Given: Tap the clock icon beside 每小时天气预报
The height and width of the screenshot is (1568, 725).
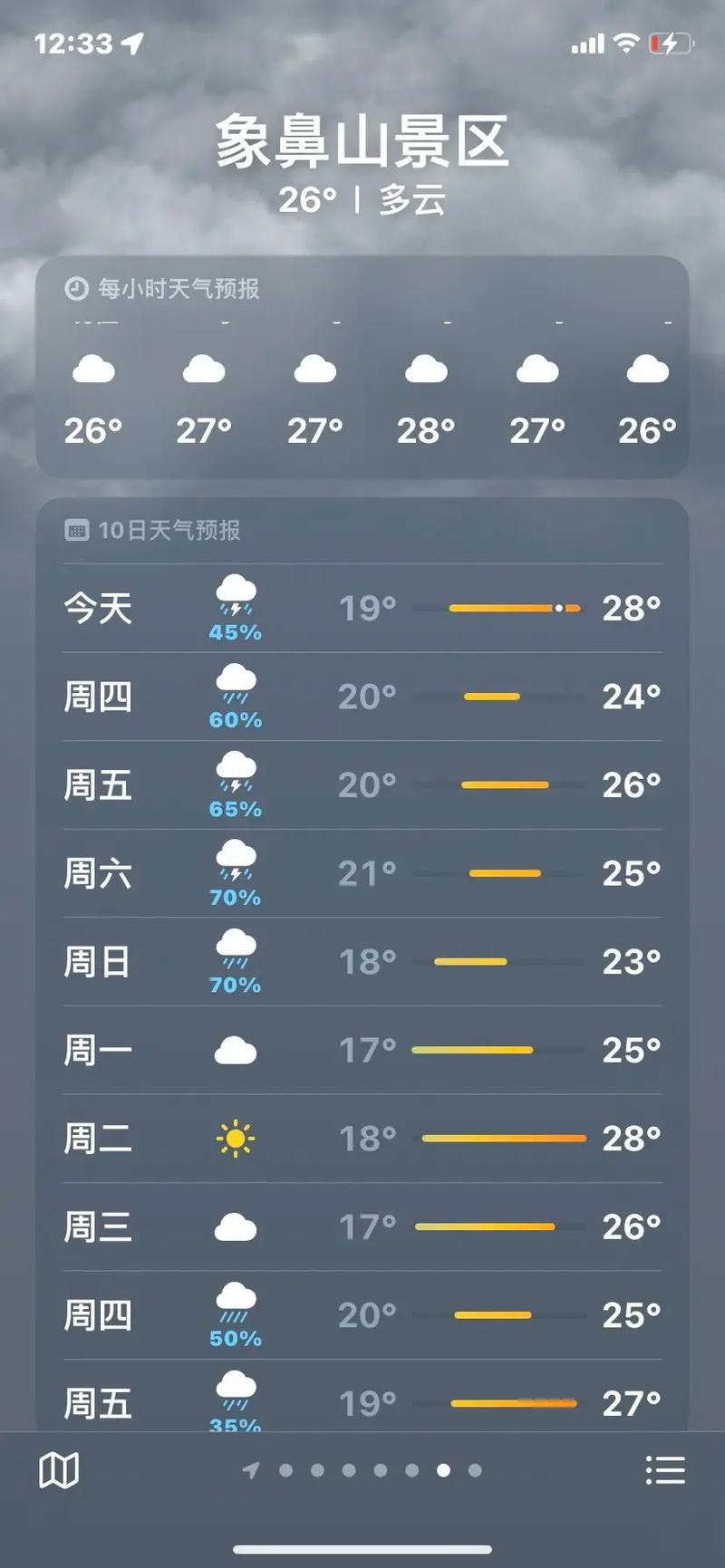Looking at the screenshot, I should (x=77, y=290).
